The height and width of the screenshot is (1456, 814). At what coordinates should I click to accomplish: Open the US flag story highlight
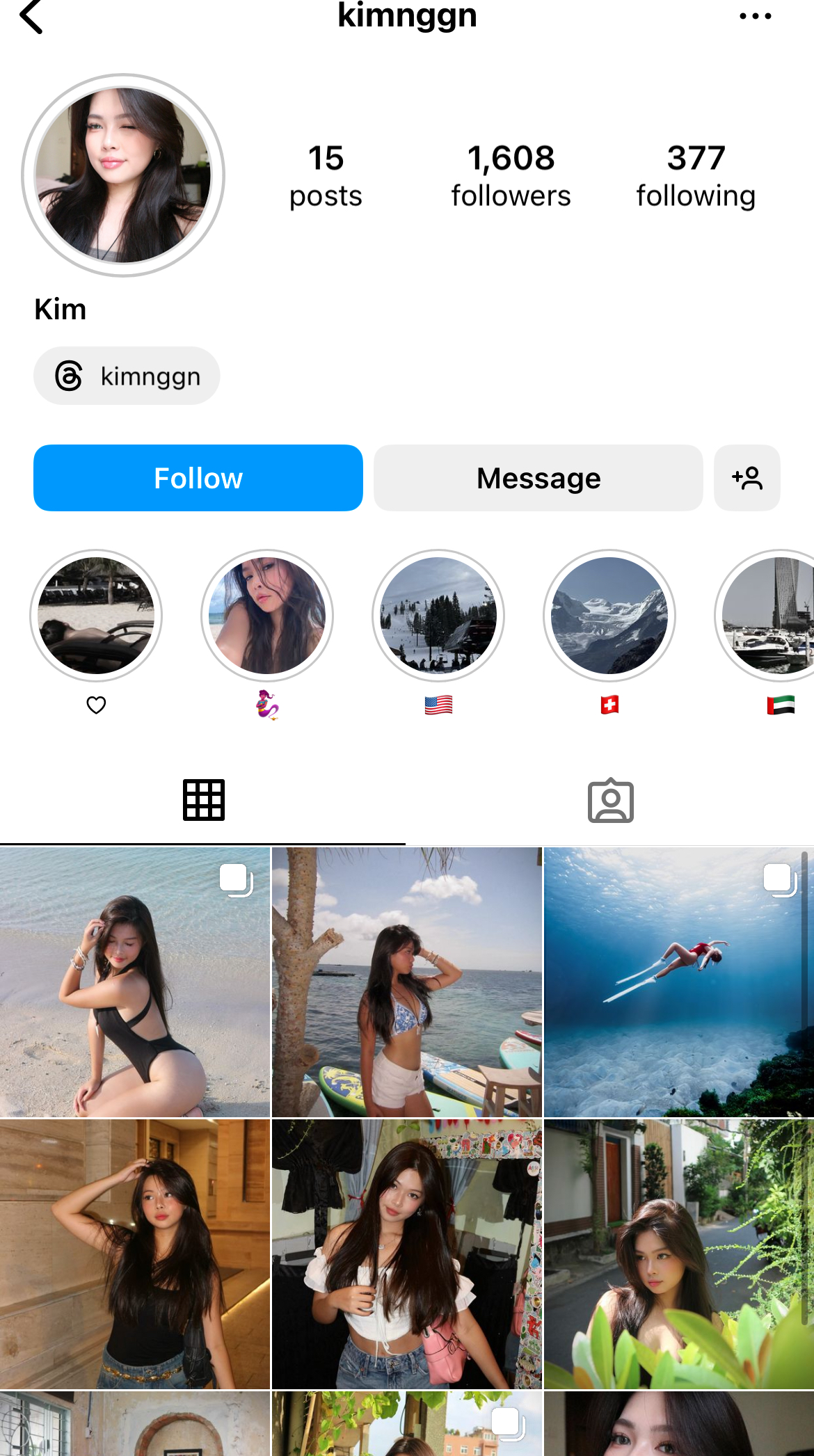(438, 616)
